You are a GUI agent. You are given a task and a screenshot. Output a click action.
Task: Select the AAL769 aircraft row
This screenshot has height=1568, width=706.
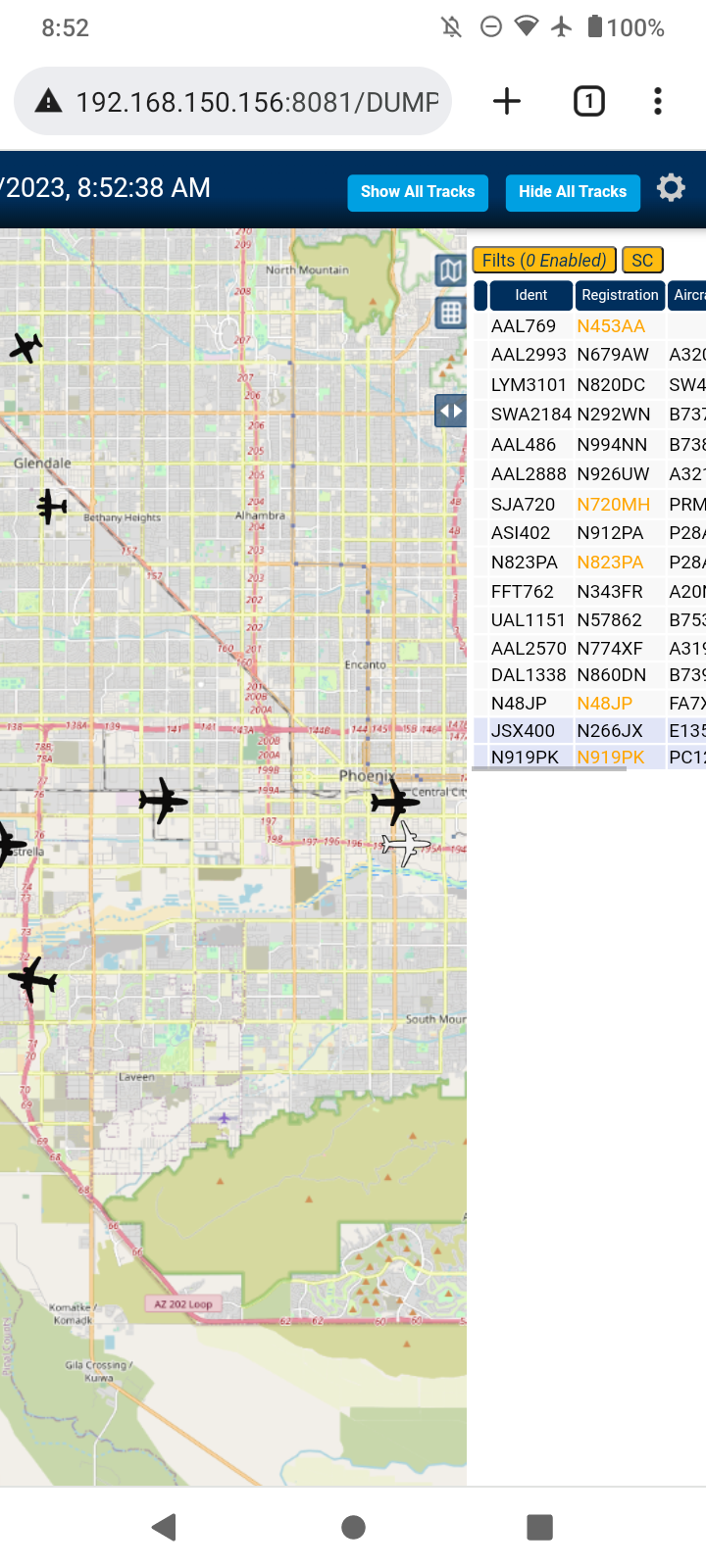click(588, 326)
